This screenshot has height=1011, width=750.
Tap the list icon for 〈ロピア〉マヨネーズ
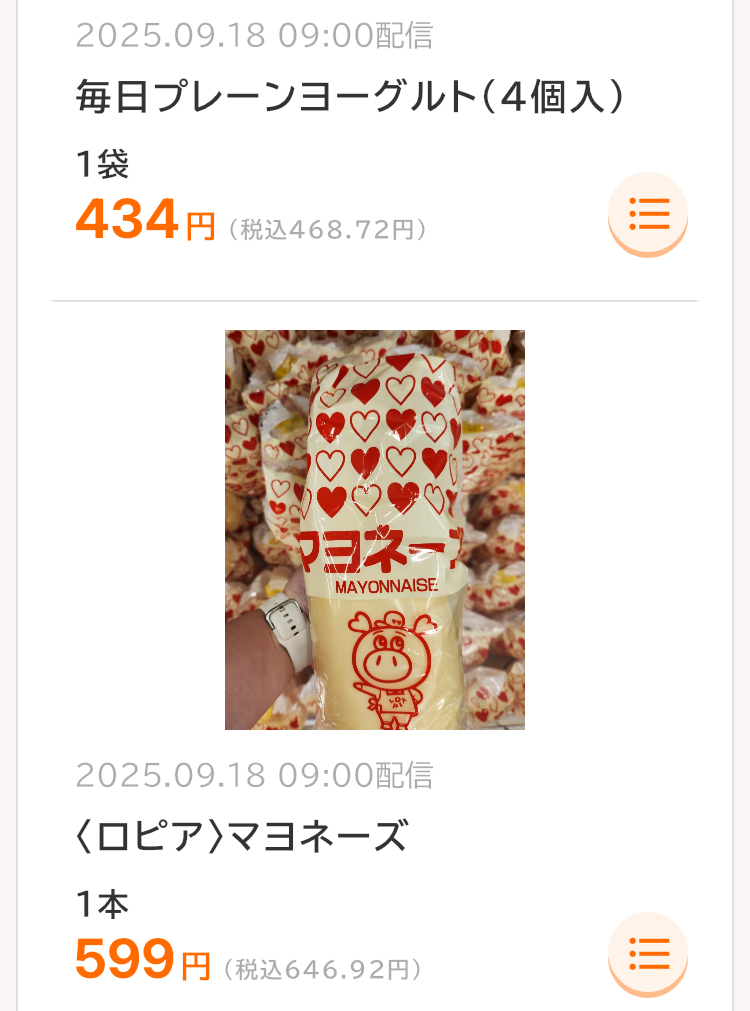(648, 952)
